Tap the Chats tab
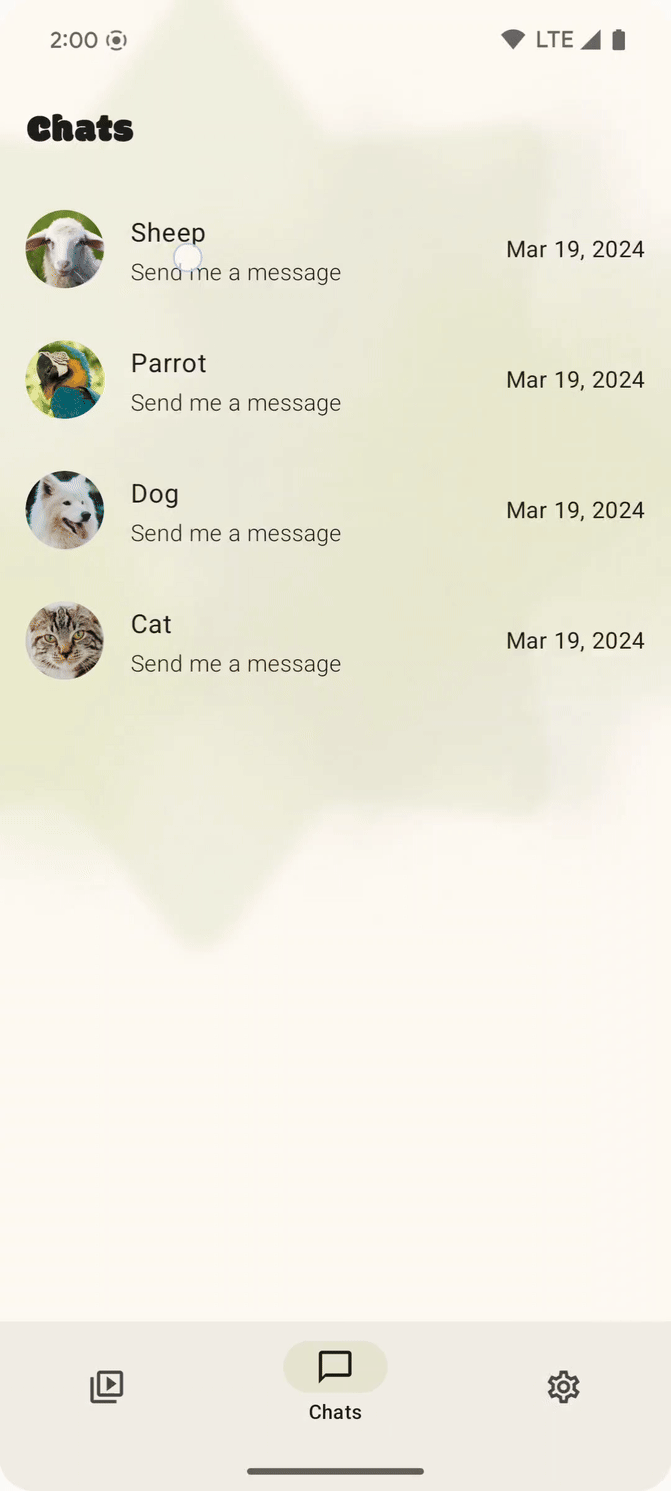 tap(335, 1384)
